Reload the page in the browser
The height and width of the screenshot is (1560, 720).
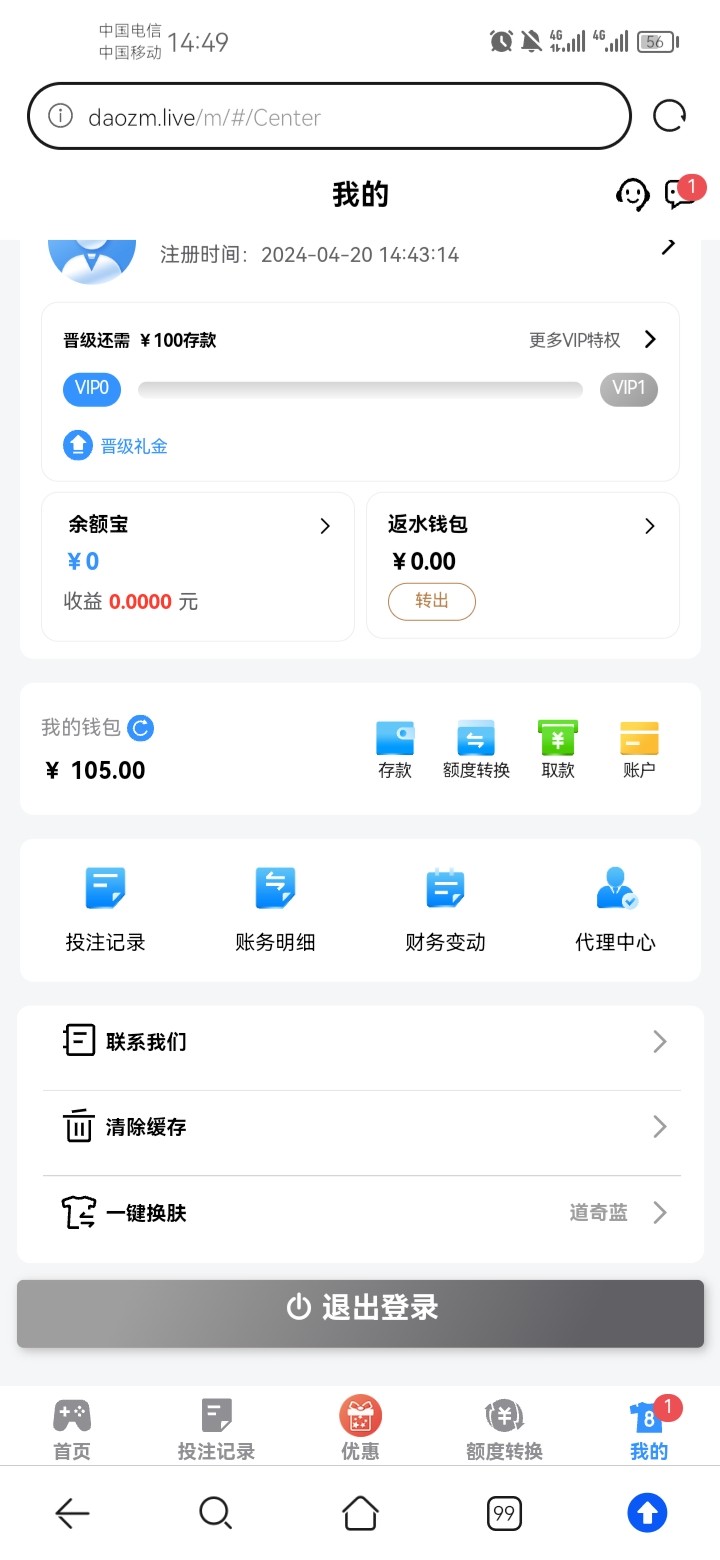pos(670,117)
